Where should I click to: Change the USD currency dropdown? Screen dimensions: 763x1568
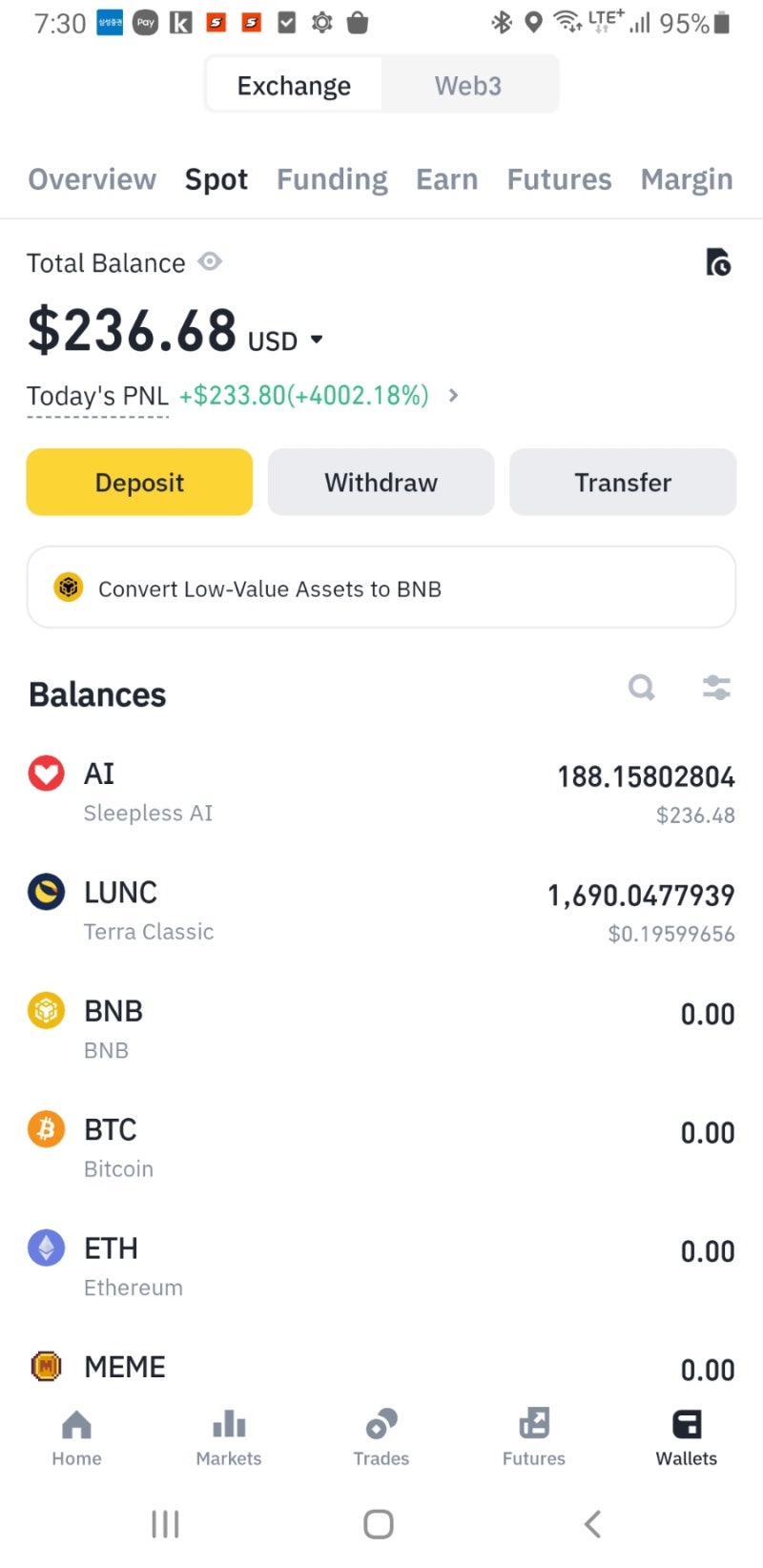(286, 340)
